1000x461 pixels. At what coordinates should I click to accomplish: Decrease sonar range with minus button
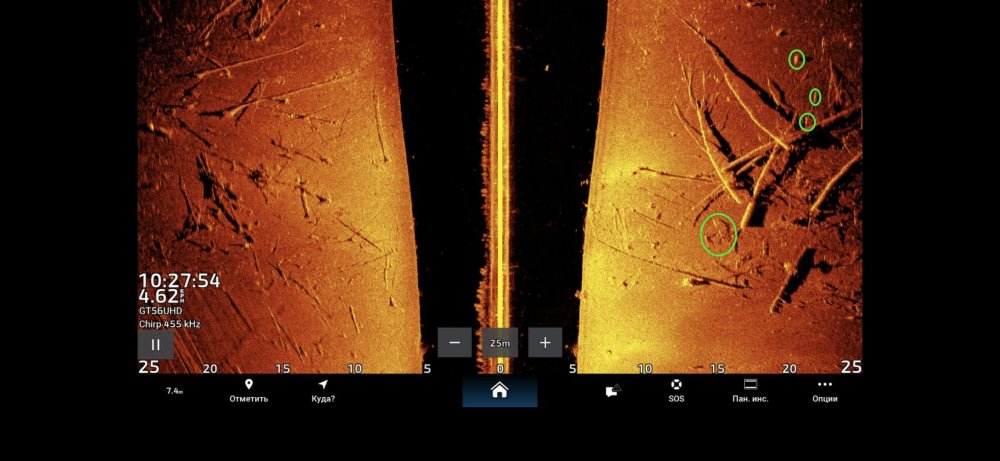tap(454, 342)
